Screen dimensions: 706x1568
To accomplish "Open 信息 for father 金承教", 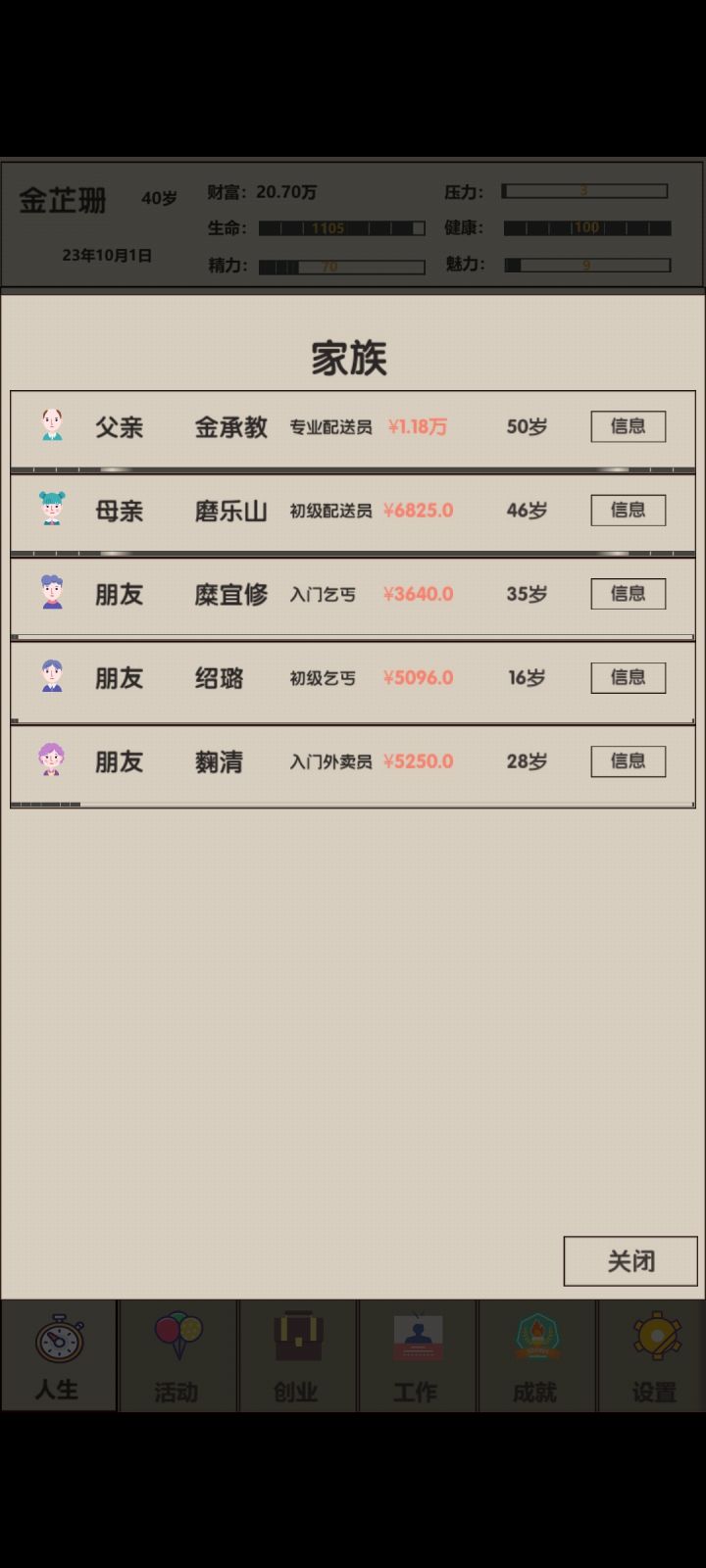I will (x=628, y=426).
